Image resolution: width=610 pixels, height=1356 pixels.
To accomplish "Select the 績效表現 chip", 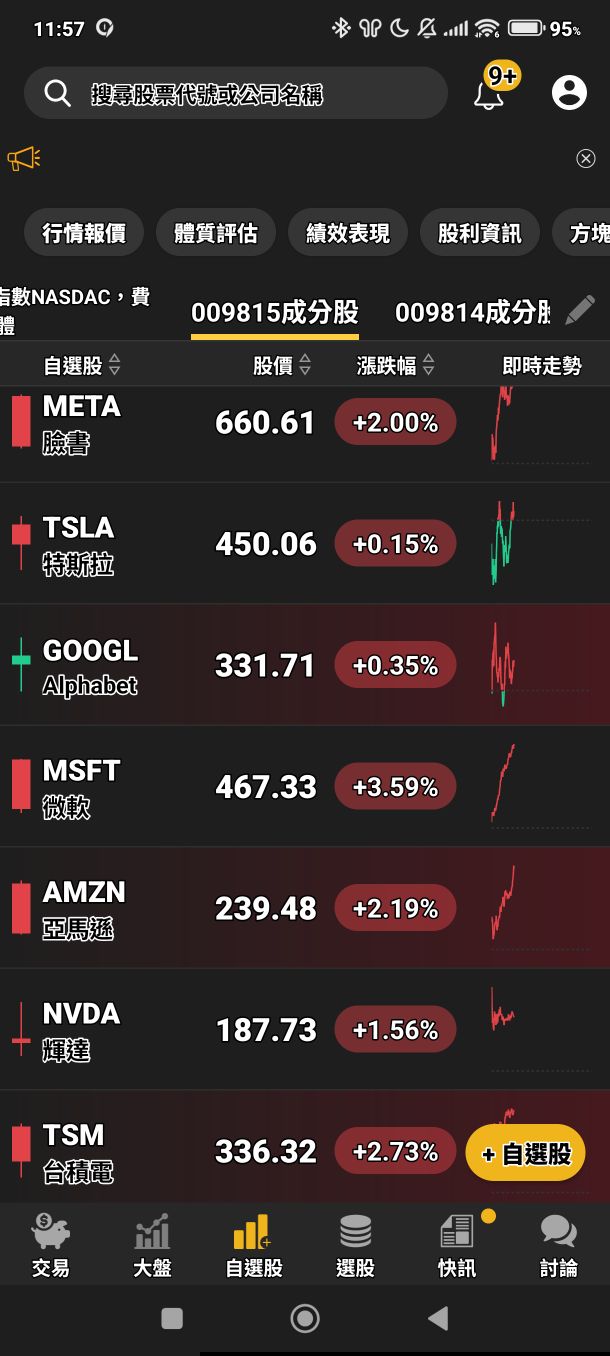I will pos(347,233).
